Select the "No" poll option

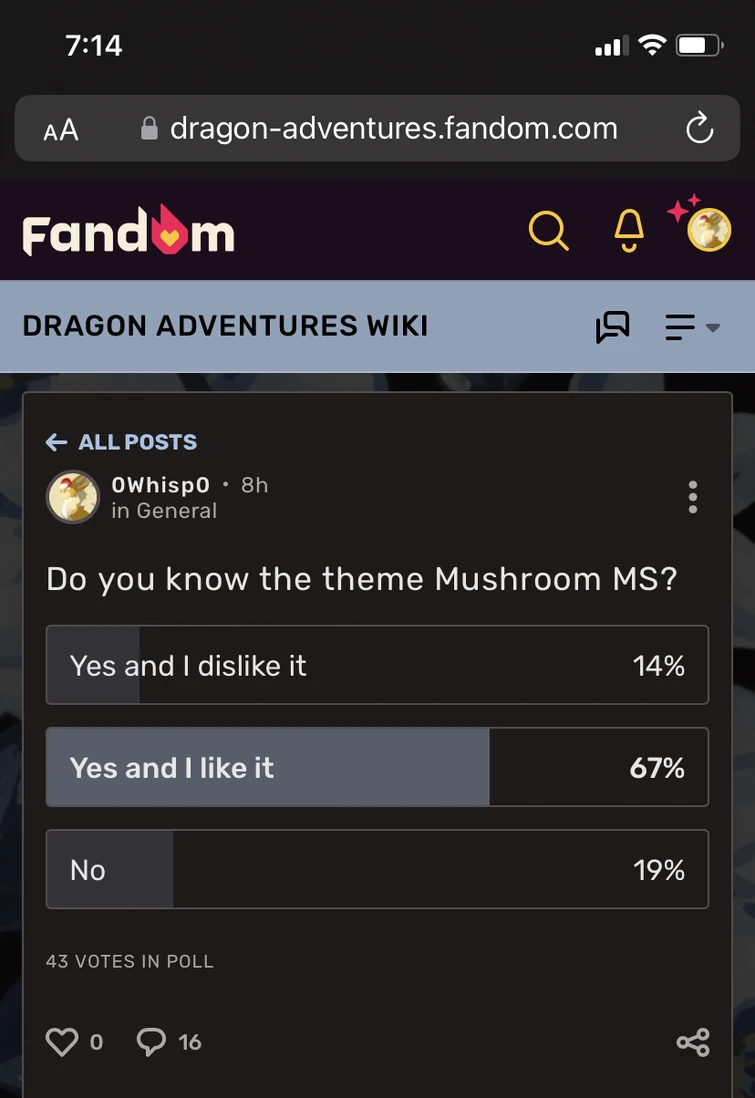click(x=377, y=869)
